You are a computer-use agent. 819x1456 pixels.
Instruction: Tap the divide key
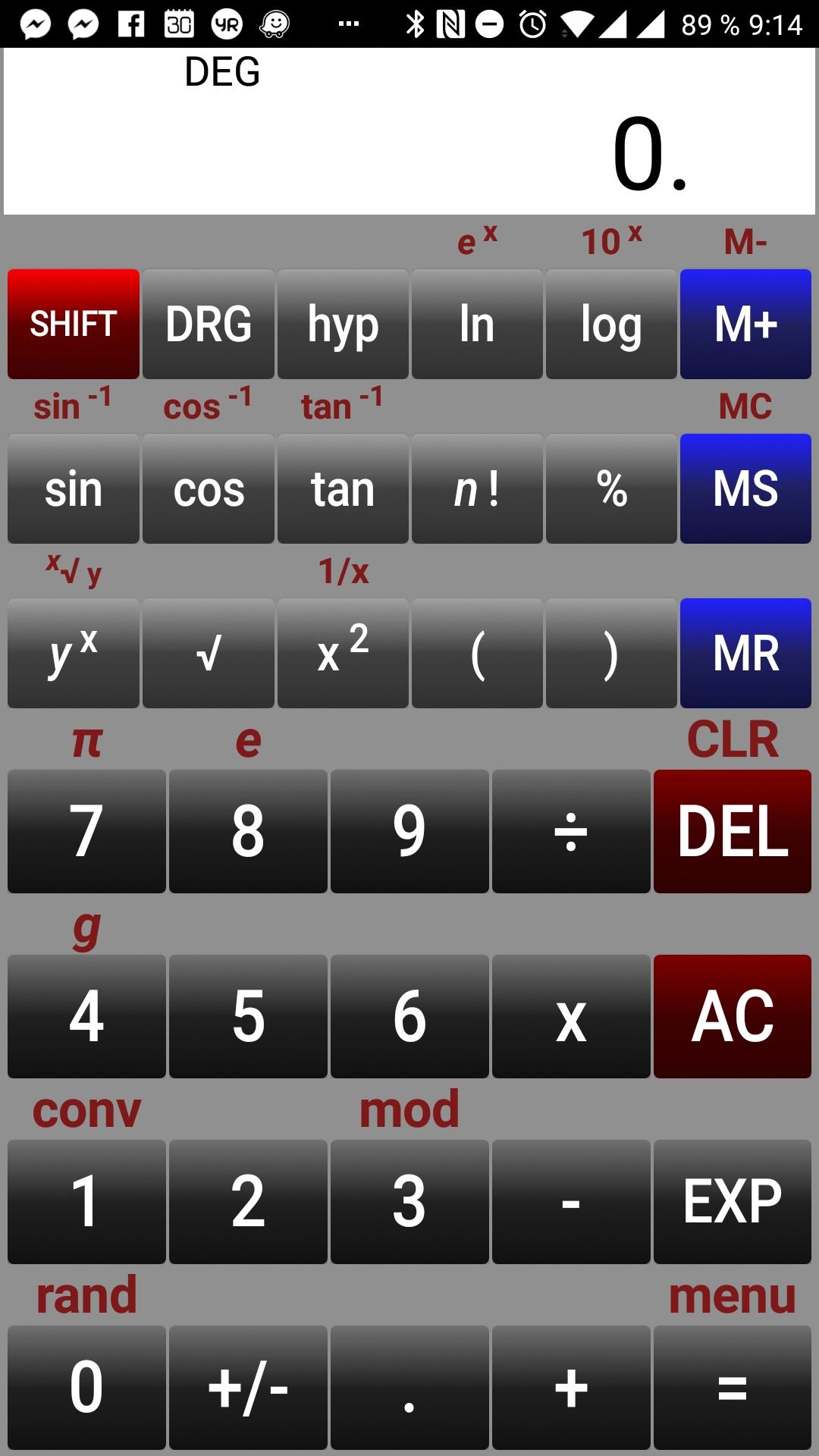(x=571, y=831)
